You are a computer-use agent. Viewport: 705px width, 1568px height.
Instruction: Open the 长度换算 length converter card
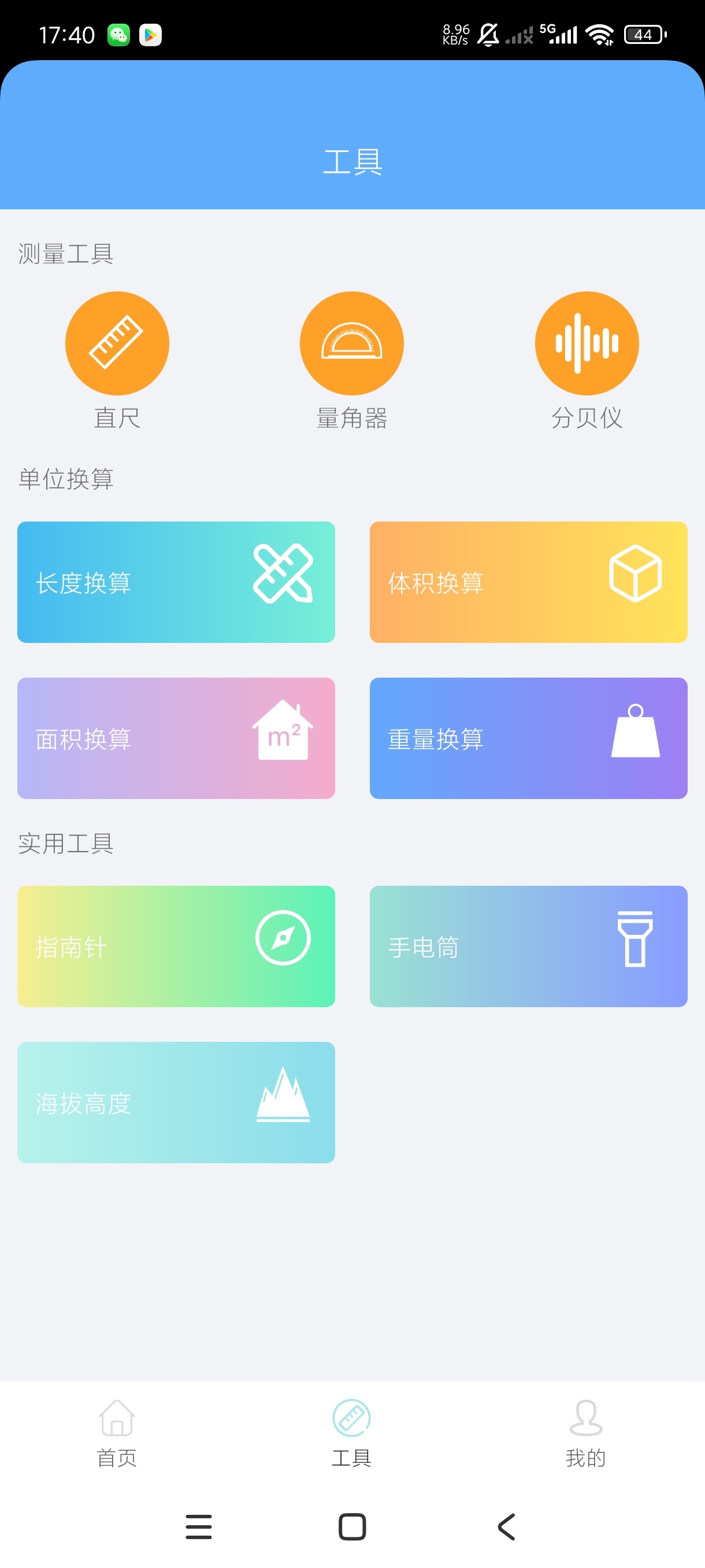click(x=176, y=582)
